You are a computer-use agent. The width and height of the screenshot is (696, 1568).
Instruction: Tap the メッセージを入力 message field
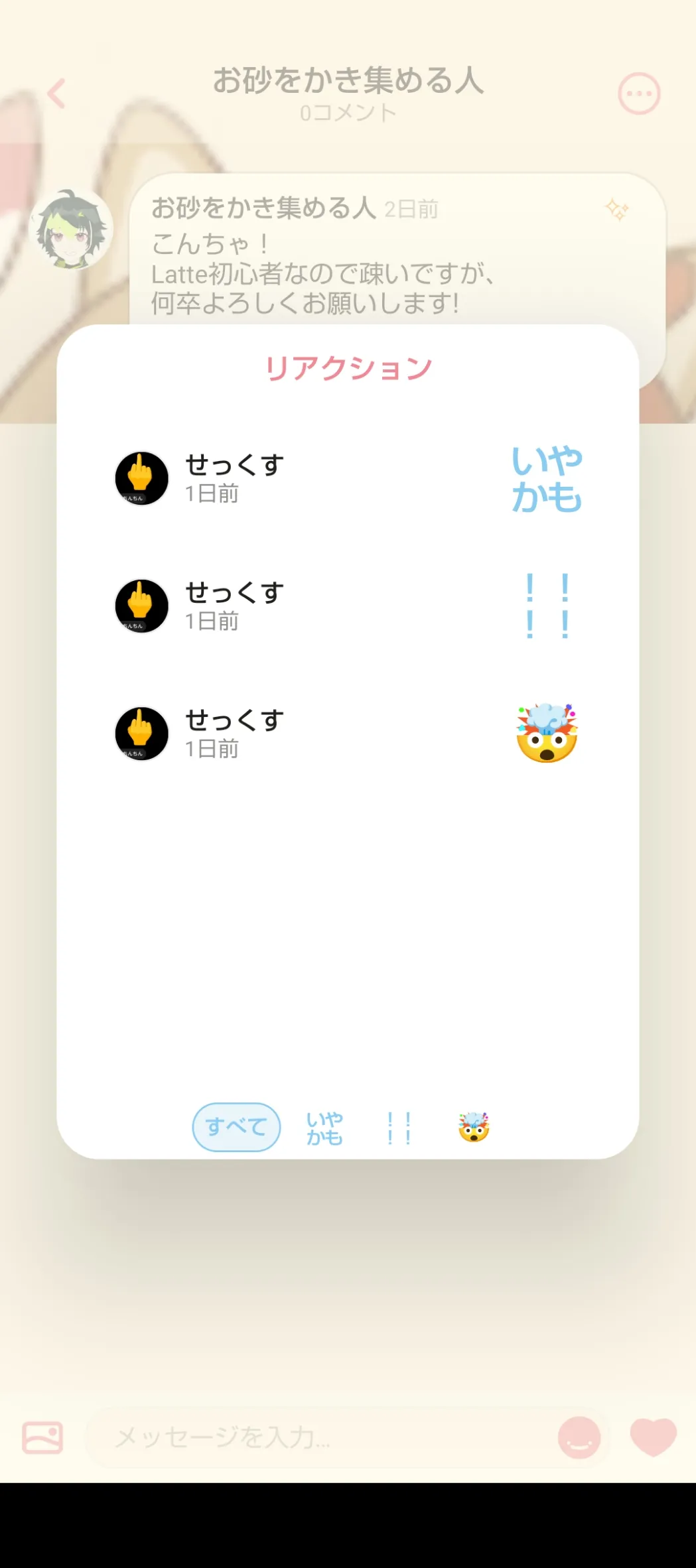click(x=318, y=1438)
